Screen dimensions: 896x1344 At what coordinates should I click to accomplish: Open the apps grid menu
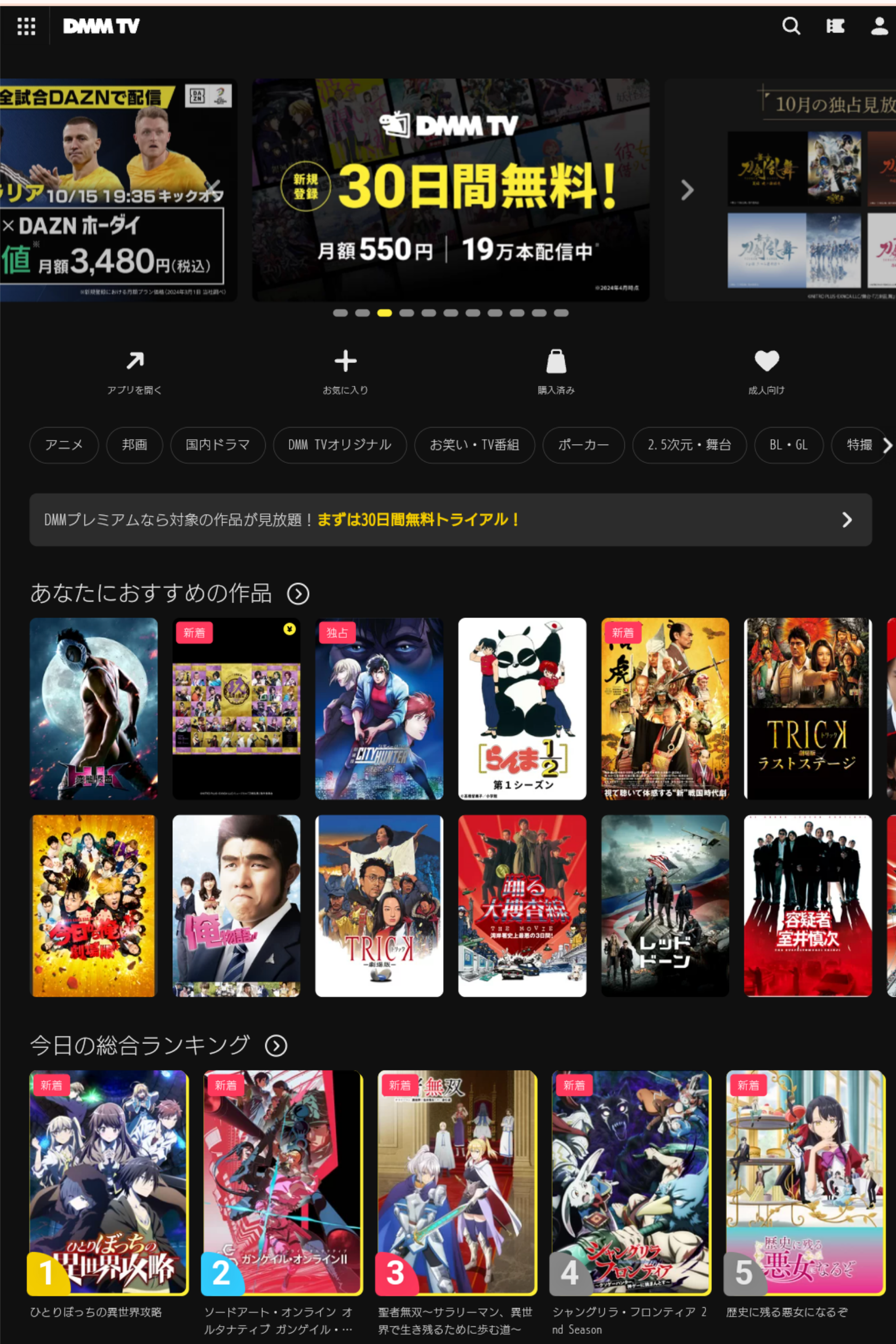pyautogui.click(x=26, y=26)
